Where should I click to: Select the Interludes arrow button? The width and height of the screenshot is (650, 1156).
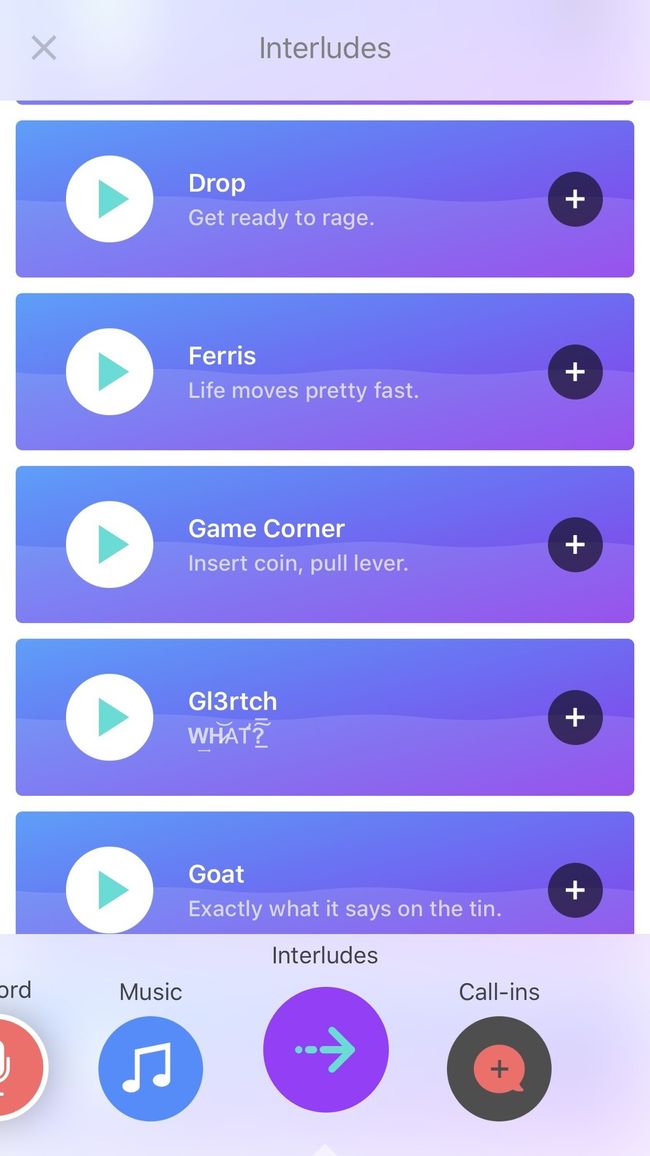pos(325,1049)
